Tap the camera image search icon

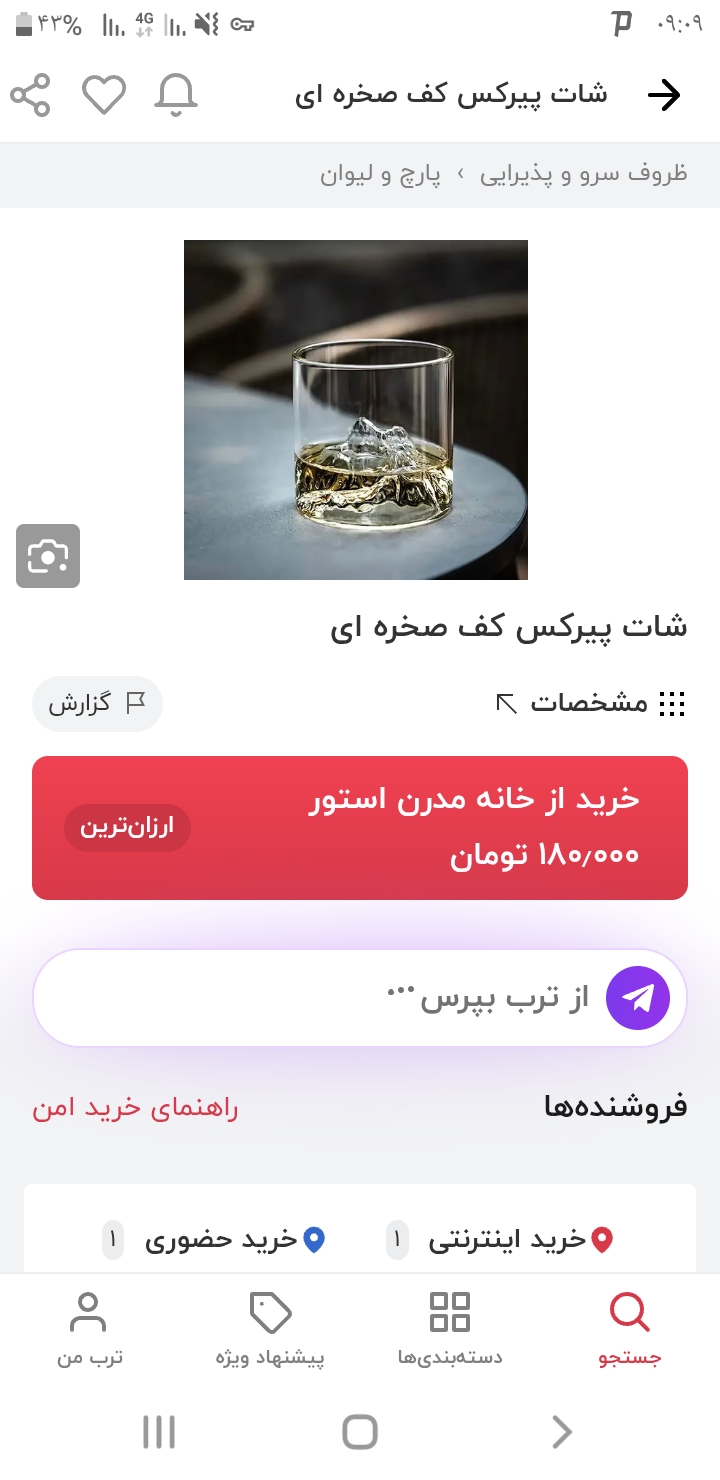(47, 556)
